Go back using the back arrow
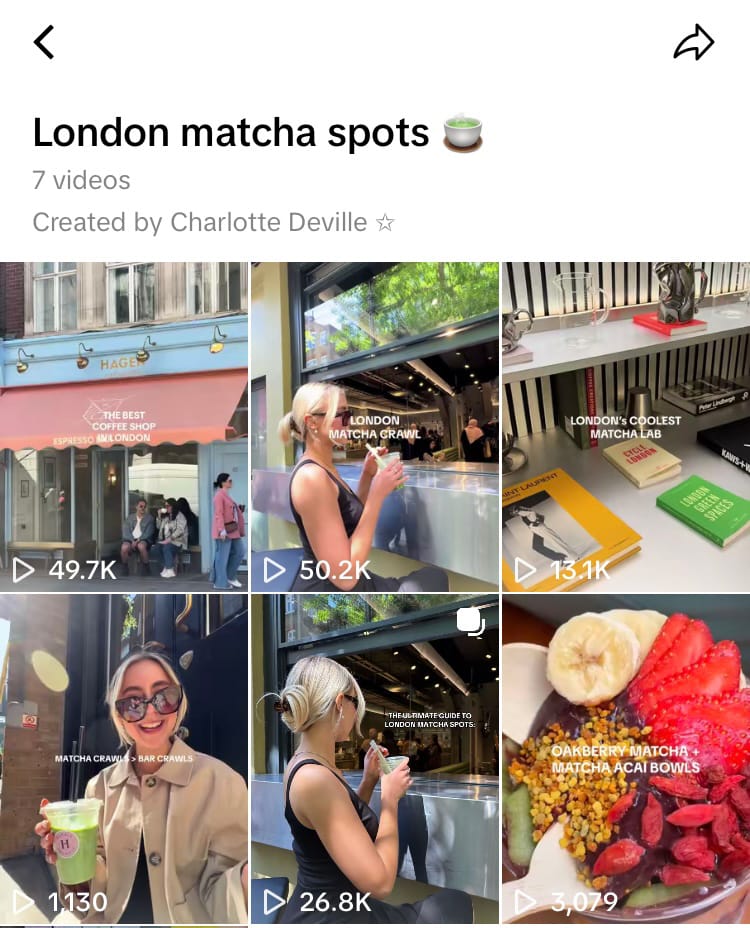This screenshot has width=750, height=928. pyautogui.click(x=44, y=42)
